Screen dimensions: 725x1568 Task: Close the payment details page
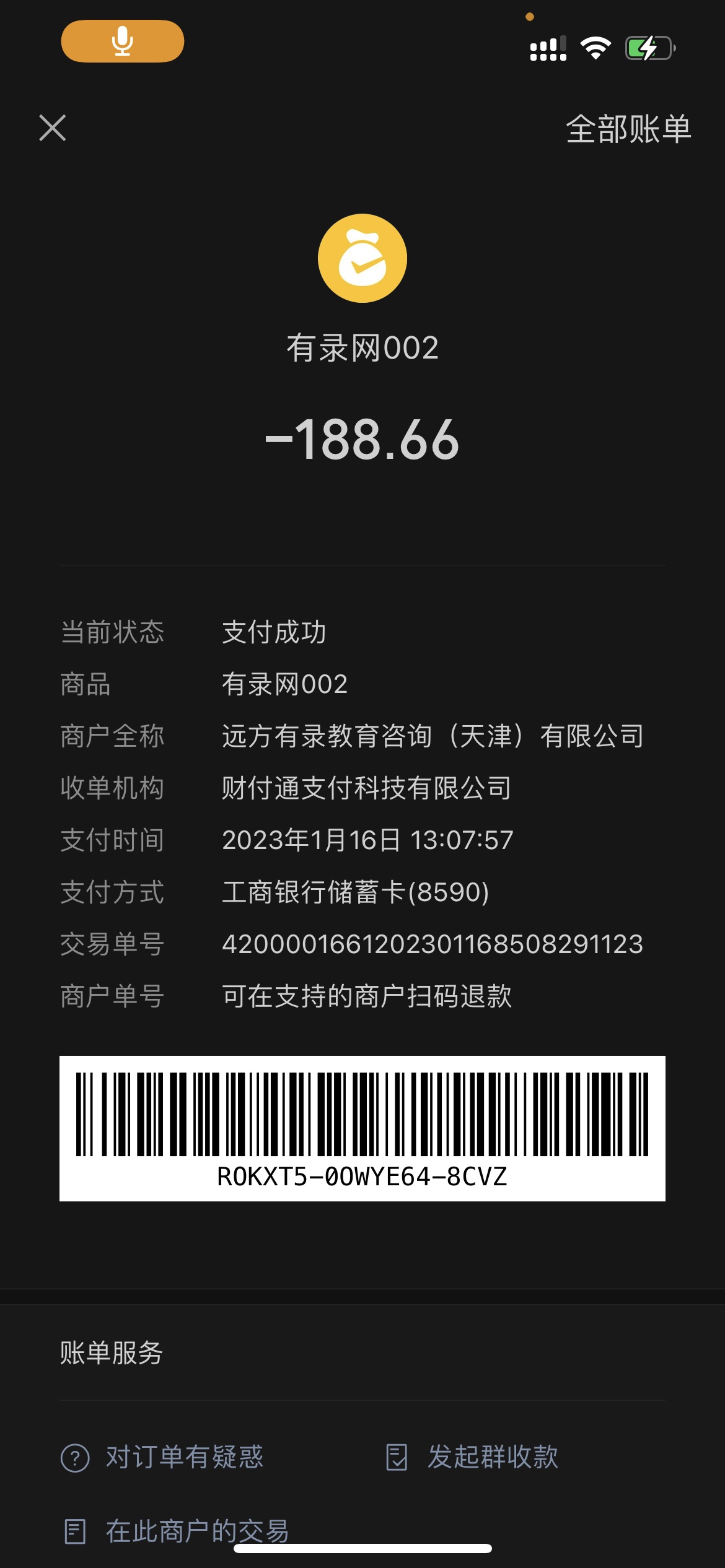point(53,128)
